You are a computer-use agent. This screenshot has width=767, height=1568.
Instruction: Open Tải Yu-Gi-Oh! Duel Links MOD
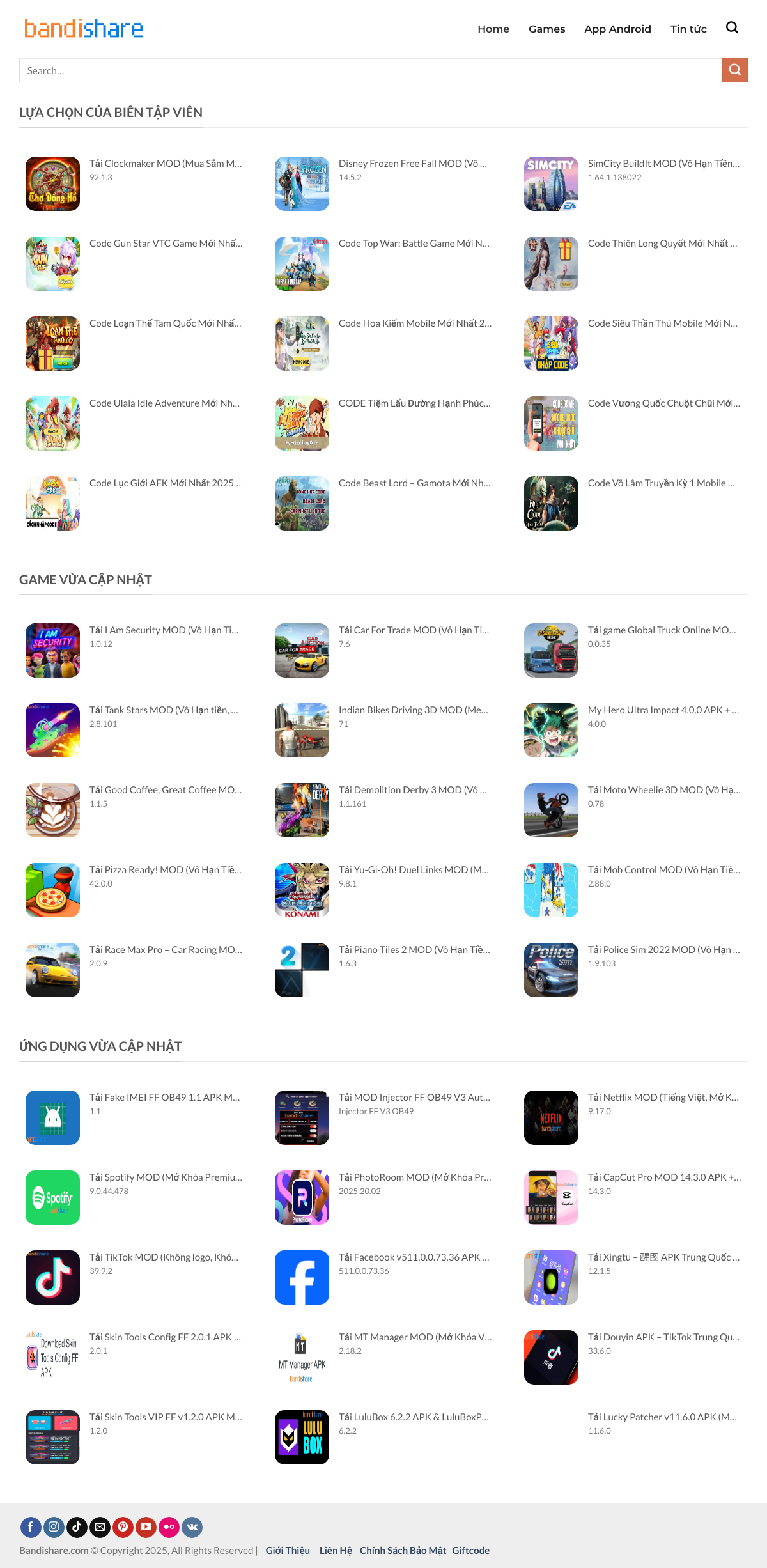point(413,870)
